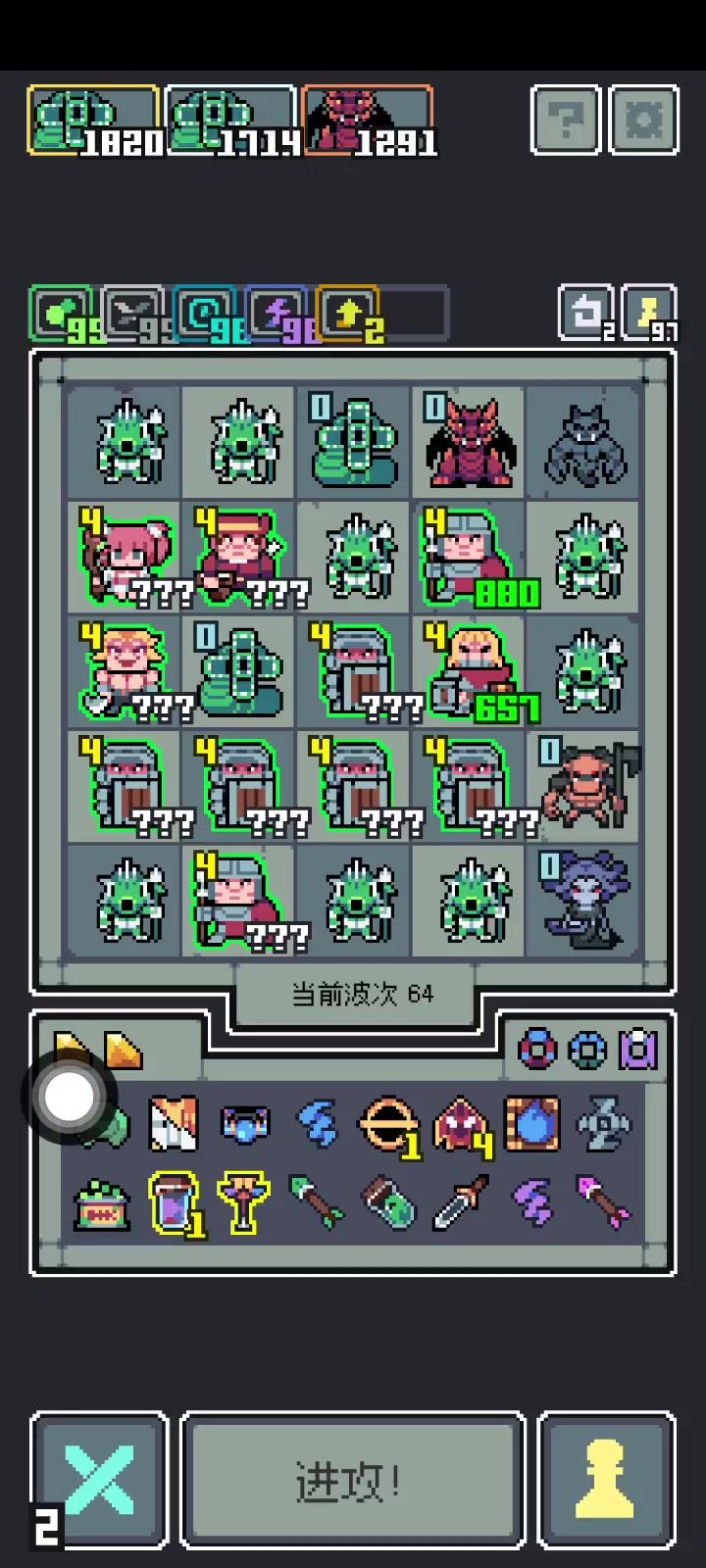The height and width of the screenshot is (1568, 706).
Task: Tap the purple potion jar item
Action: (174, 1203)
